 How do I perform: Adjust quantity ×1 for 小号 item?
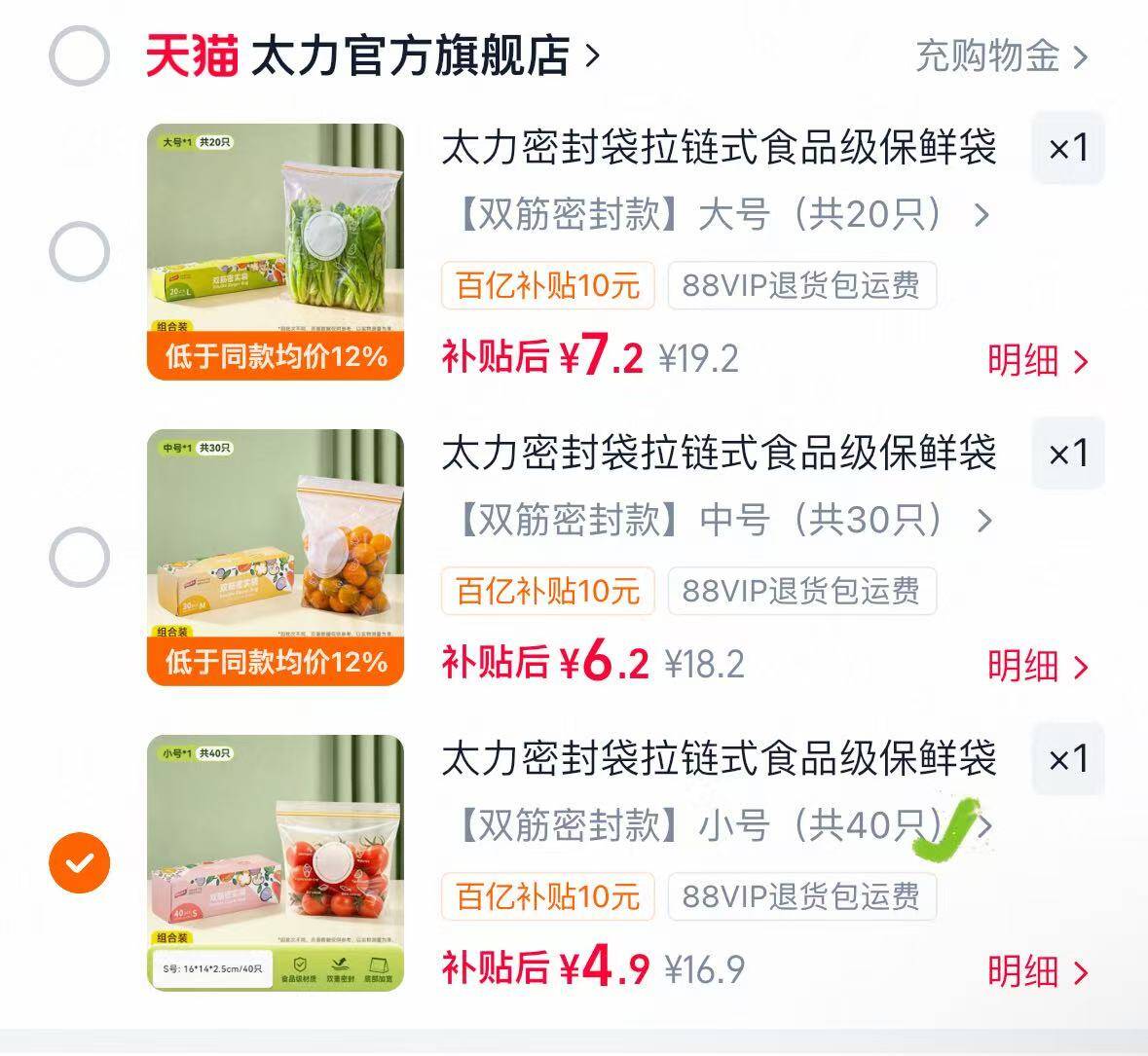pos(1068,759)
